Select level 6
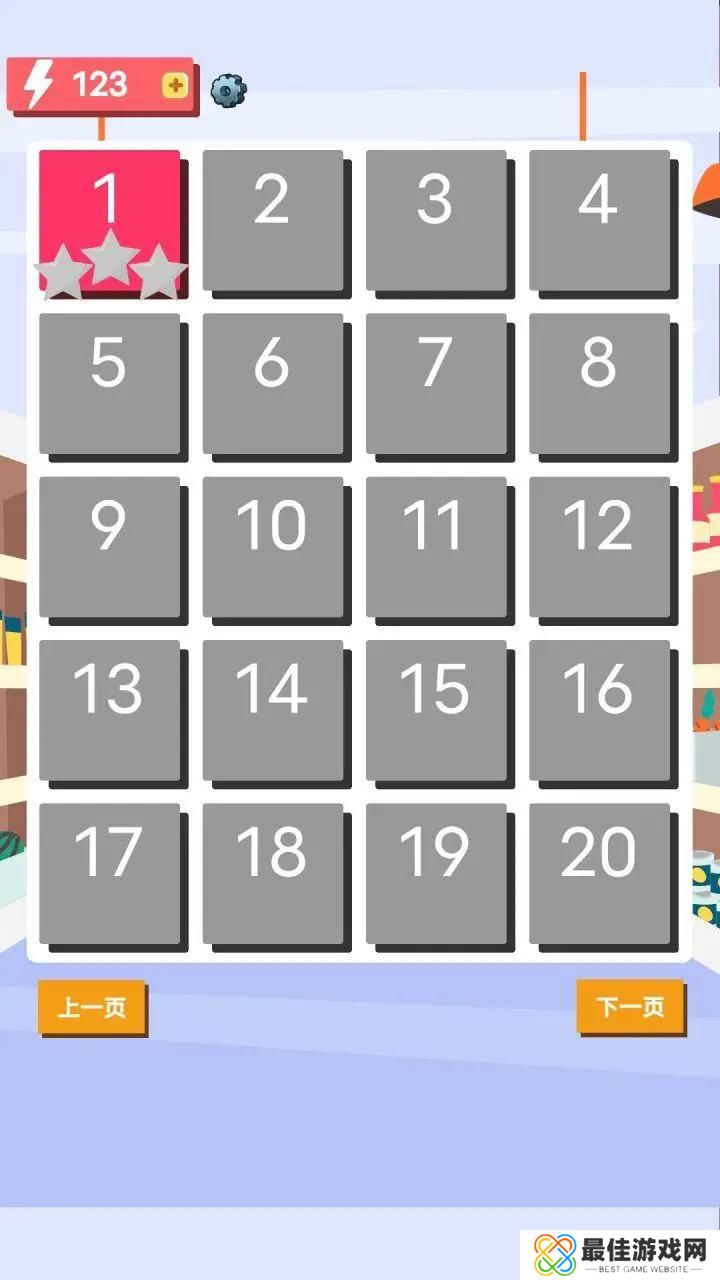Image resolution: width=720 pixels, height=1280 pixels. tap(272, 383)
